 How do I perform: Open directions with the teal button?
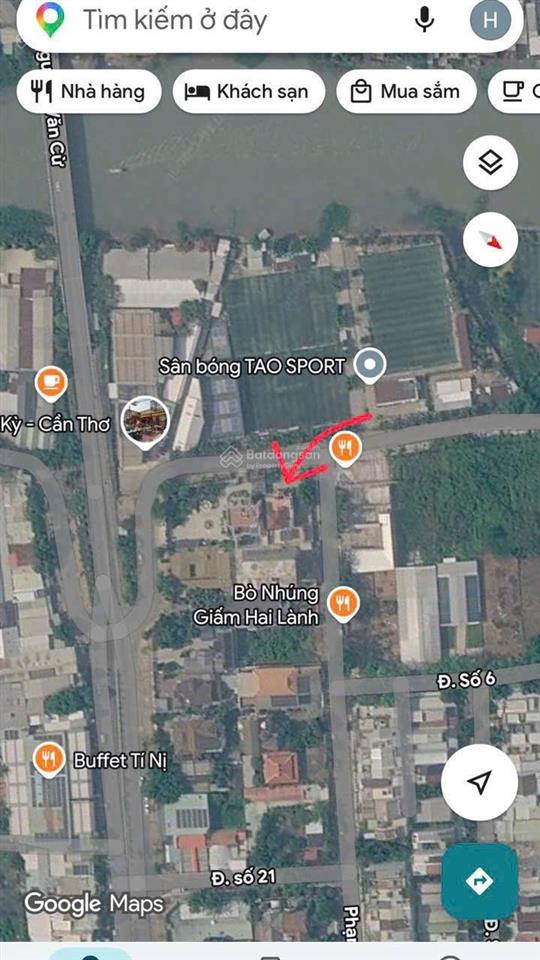pyautogui.click(x=479, y=881)
